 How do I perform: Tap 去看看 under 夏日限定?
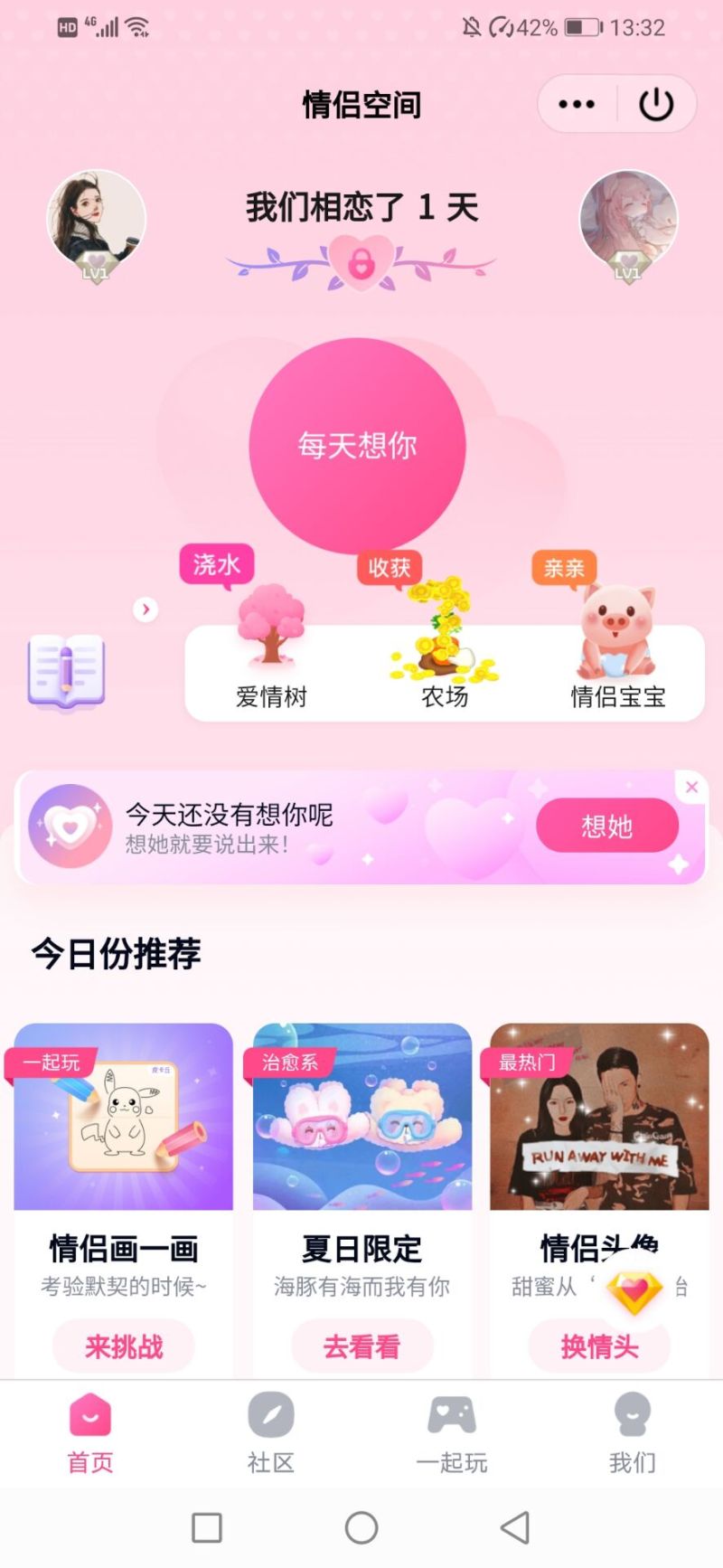click(361, 1346)
